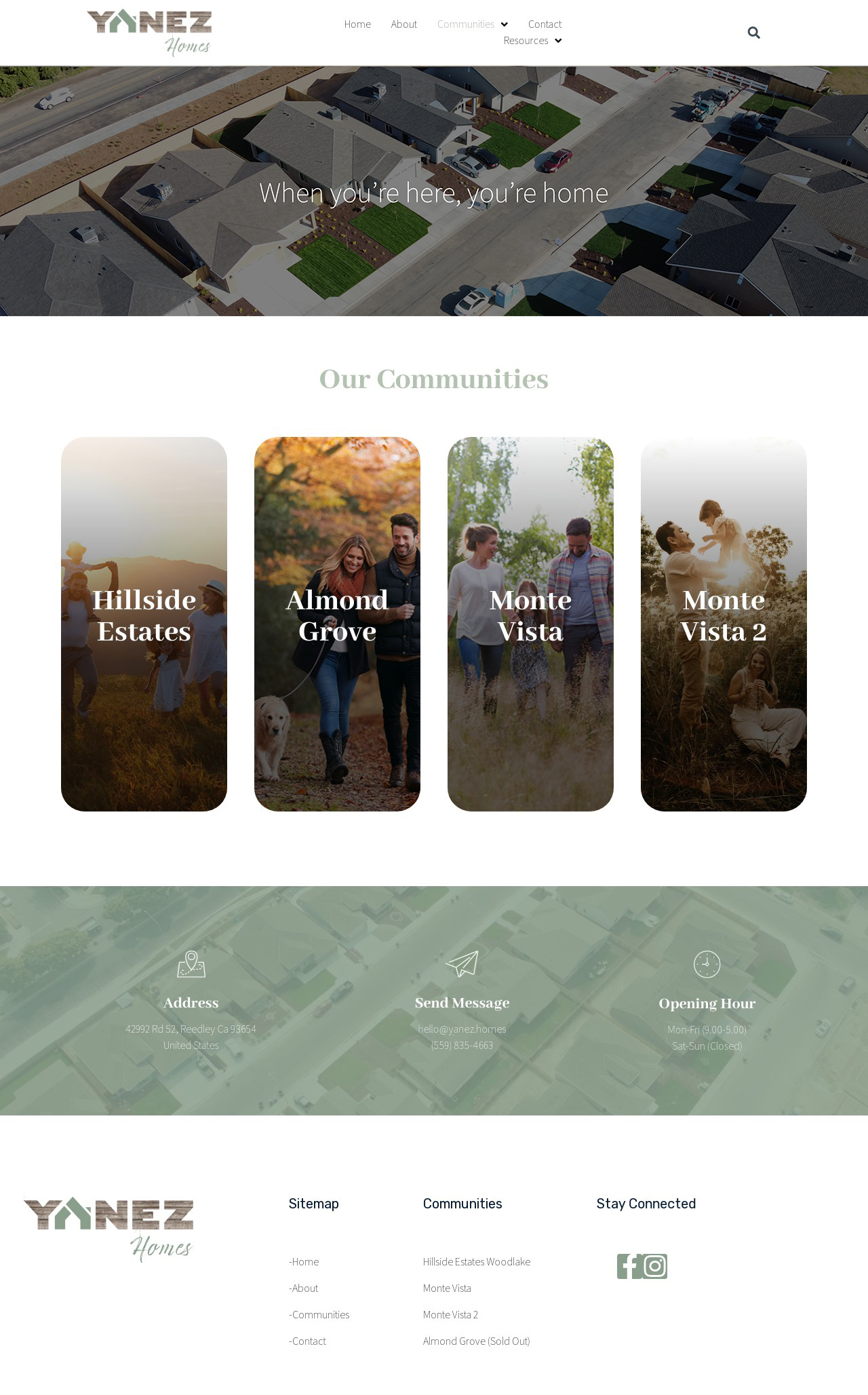
Task: Go to the Home nav link
Action: pos(357,24)
